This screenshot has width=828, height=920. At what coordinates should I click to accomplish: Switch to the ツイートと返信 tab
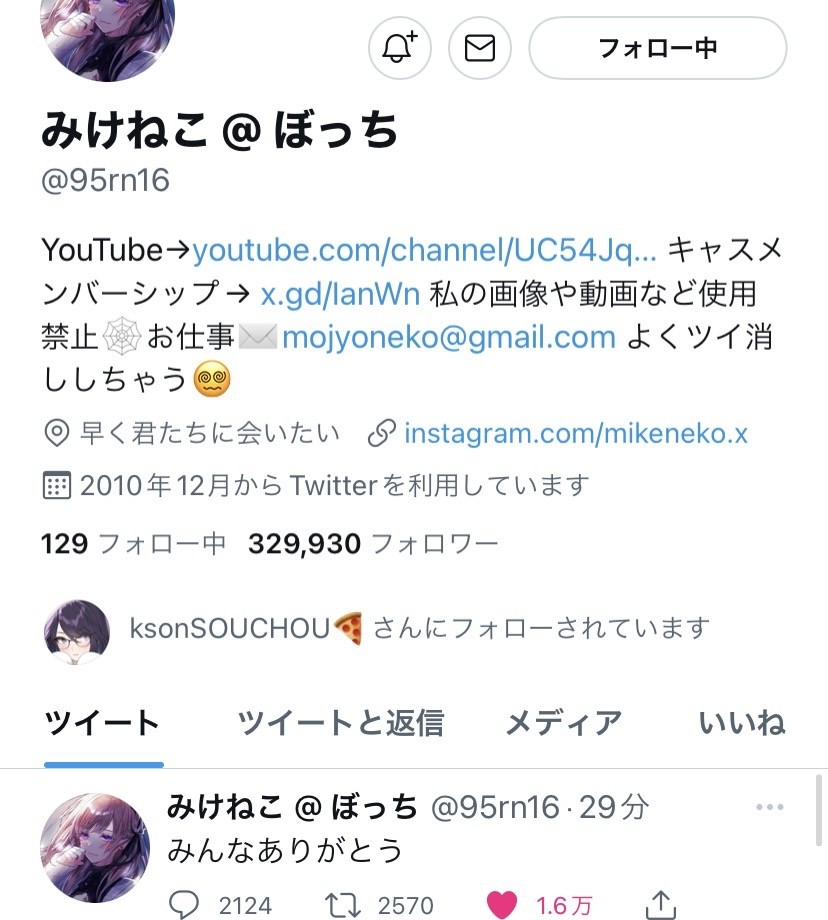click(340, 722)
